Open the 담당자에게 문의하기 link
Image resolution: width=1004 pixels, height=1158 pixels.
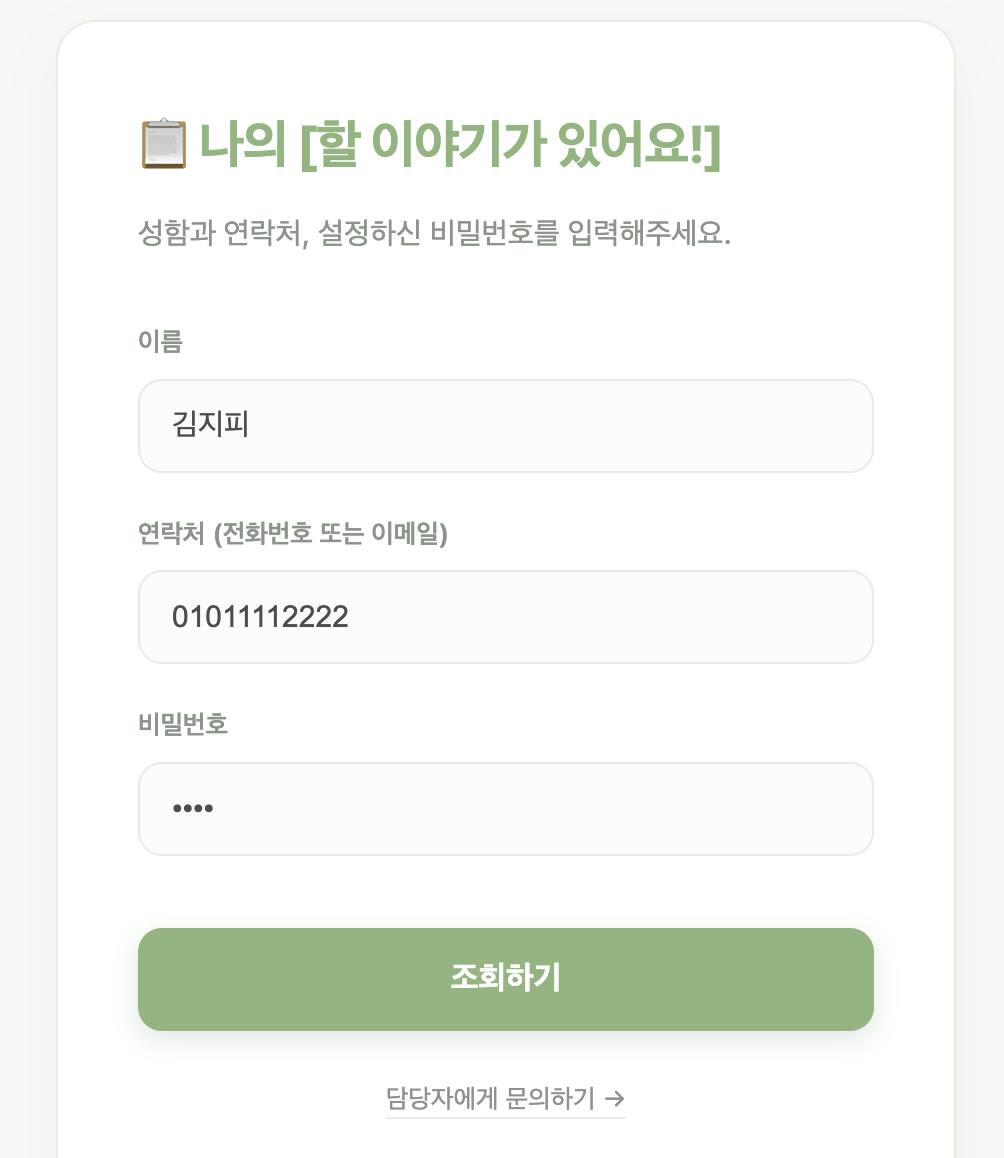coord(505,1099)
